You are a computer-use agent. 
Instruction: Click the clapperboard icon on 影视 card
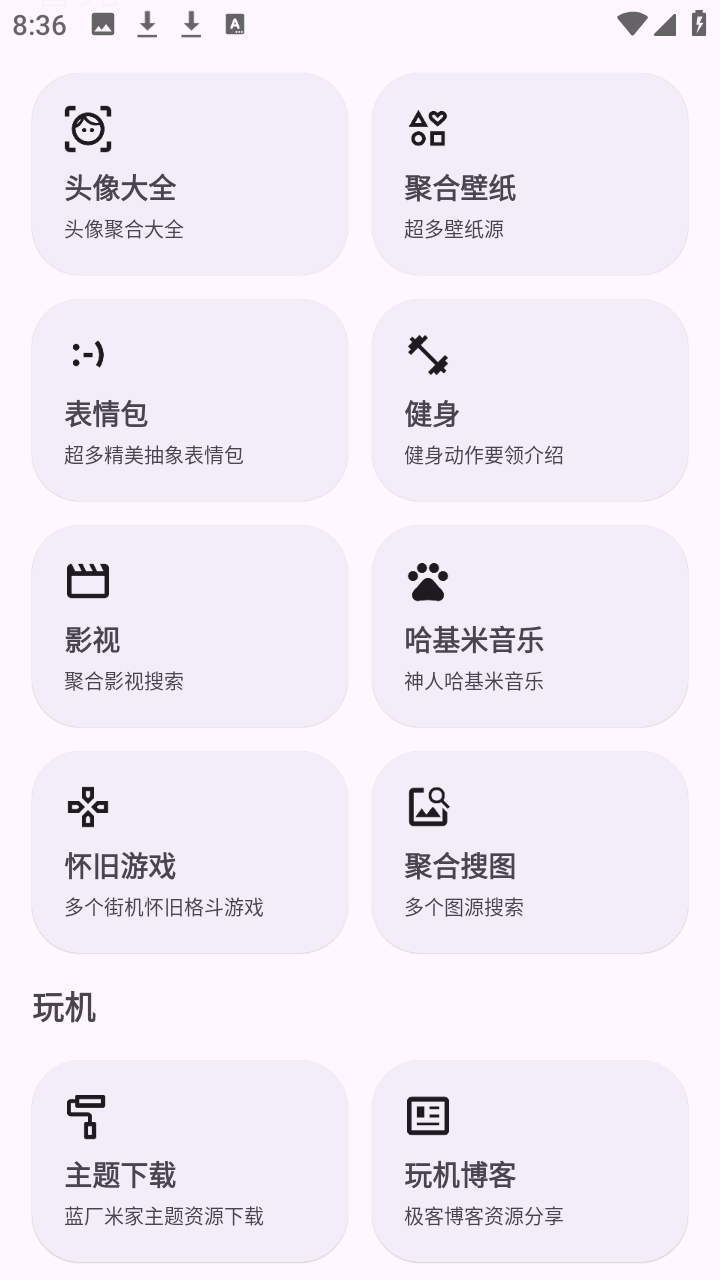tap(89, 578)
